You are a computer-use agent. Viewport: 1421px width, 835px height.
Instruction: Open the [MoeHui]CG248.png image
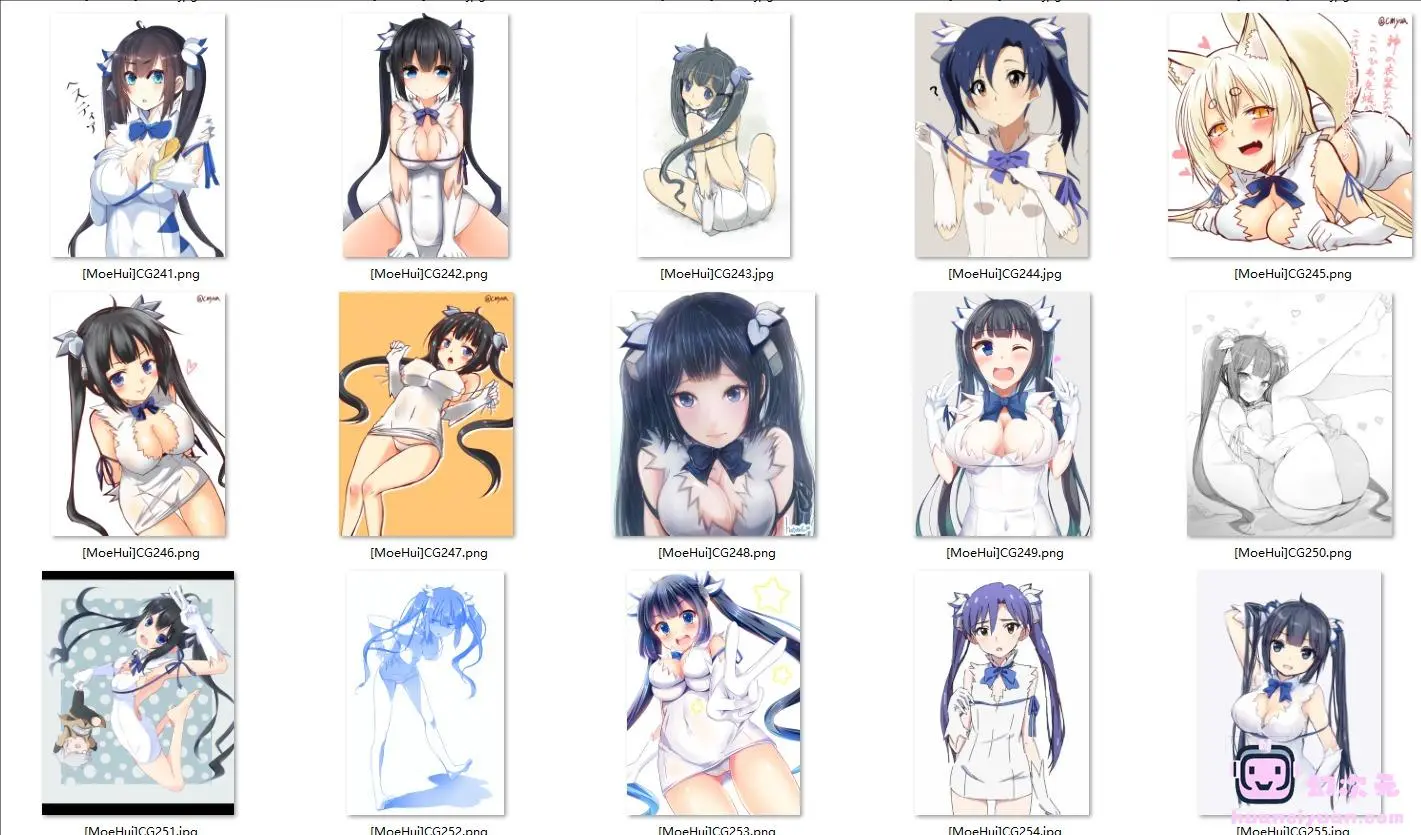point(714,414)
